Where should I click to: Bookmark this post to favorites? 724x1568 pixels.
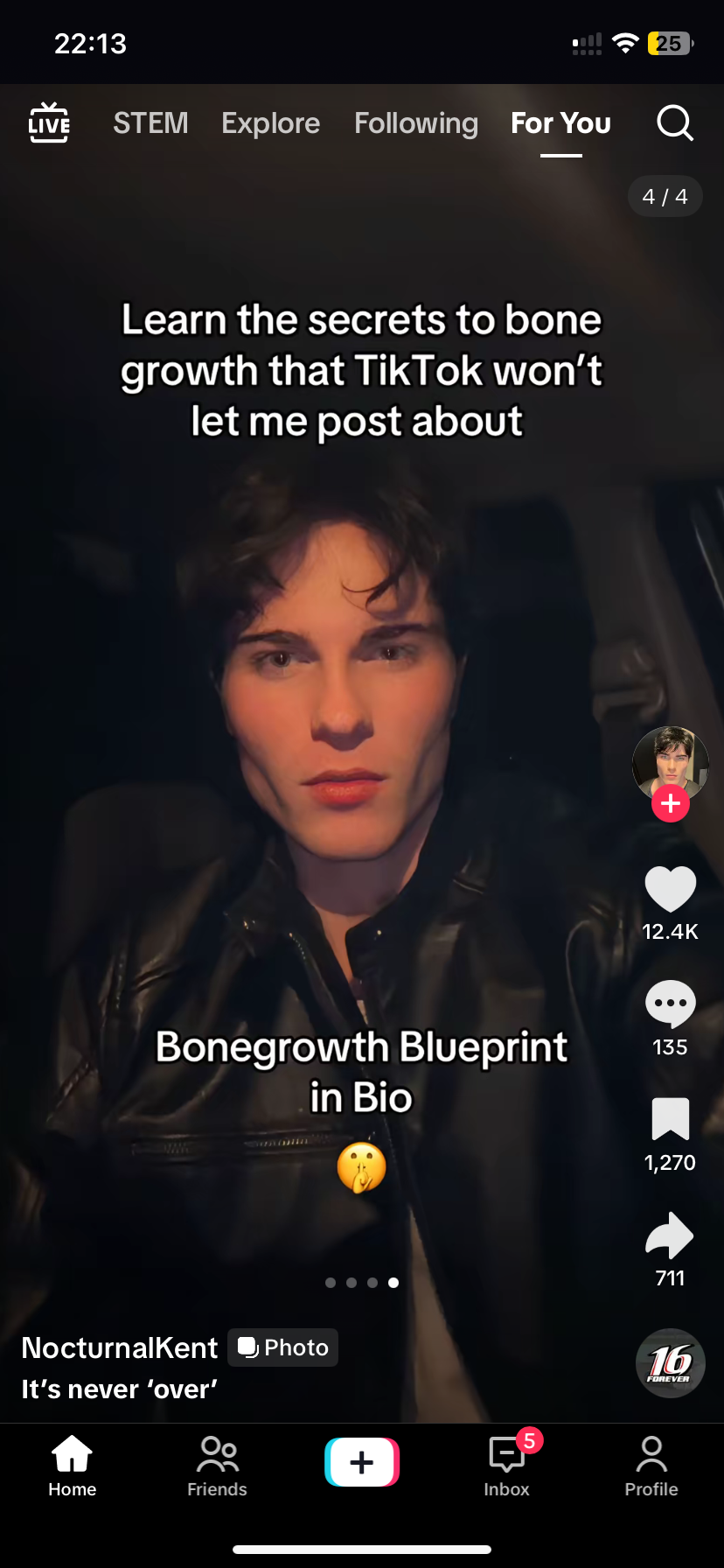coord(670,1120)
